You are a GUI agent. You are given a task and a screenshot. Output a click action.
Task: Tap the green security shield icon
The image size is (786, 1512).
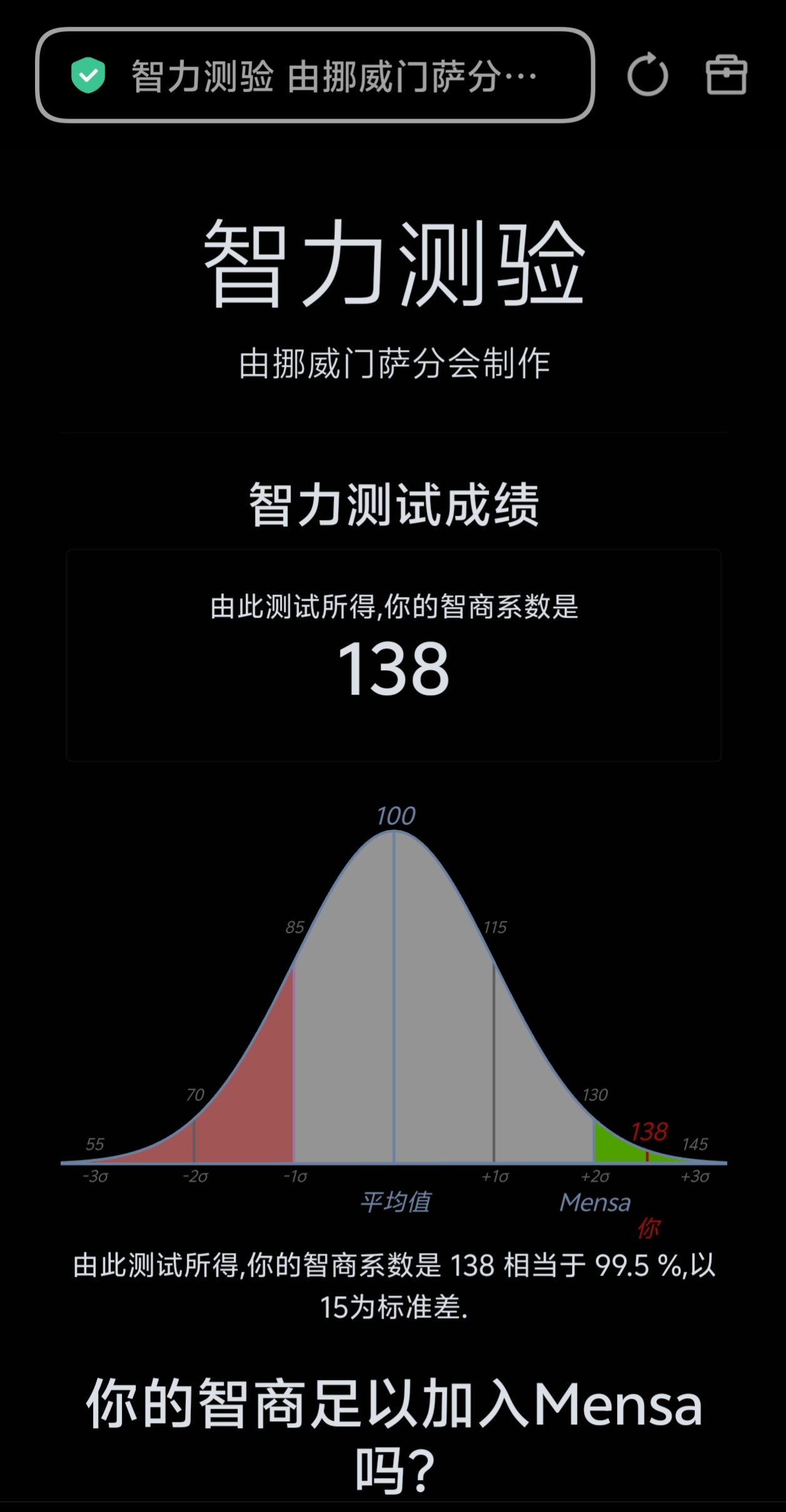pyautogui.click(x=88, y=75)
